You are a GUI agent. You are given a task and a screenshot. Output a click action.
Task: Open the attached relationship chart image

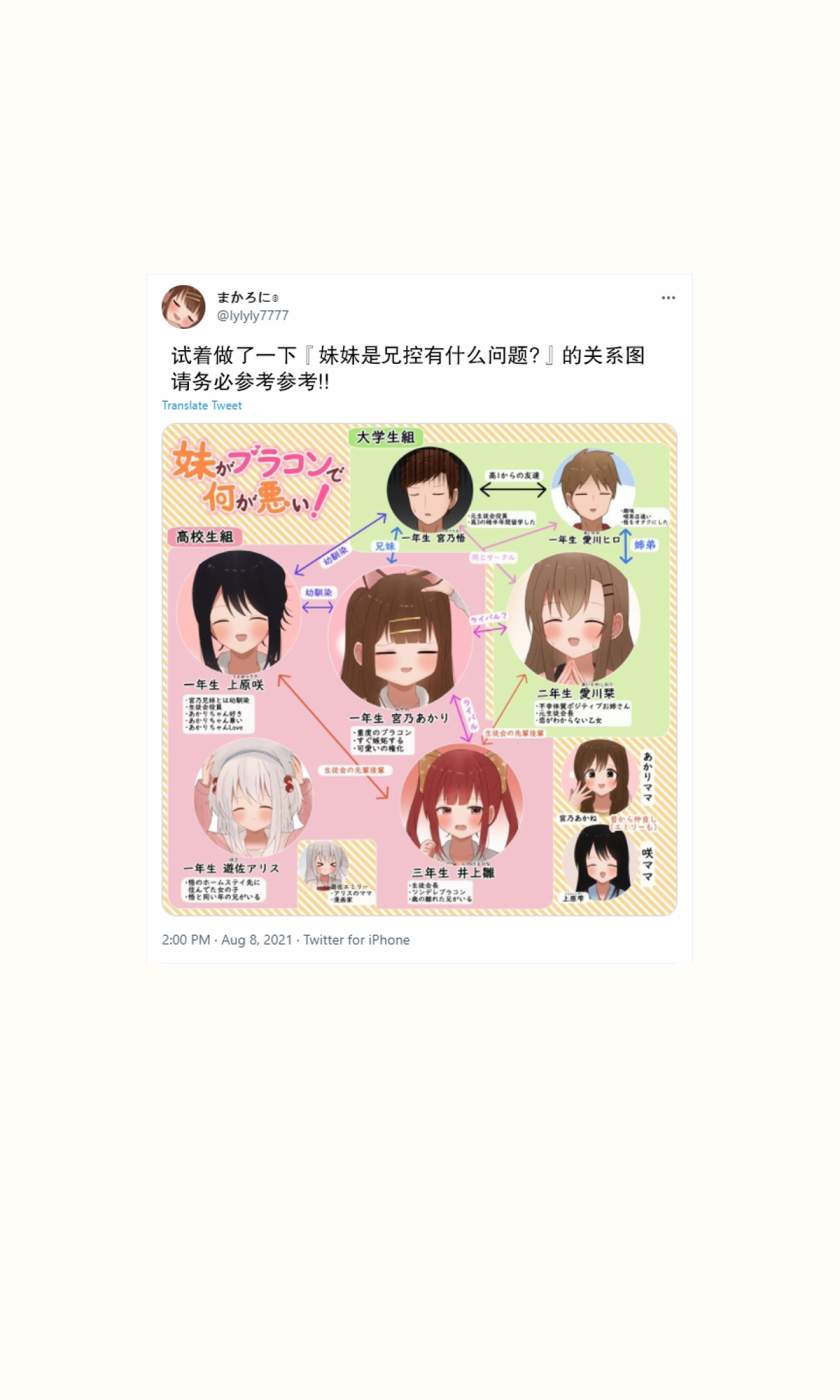[x=419, y=668]
